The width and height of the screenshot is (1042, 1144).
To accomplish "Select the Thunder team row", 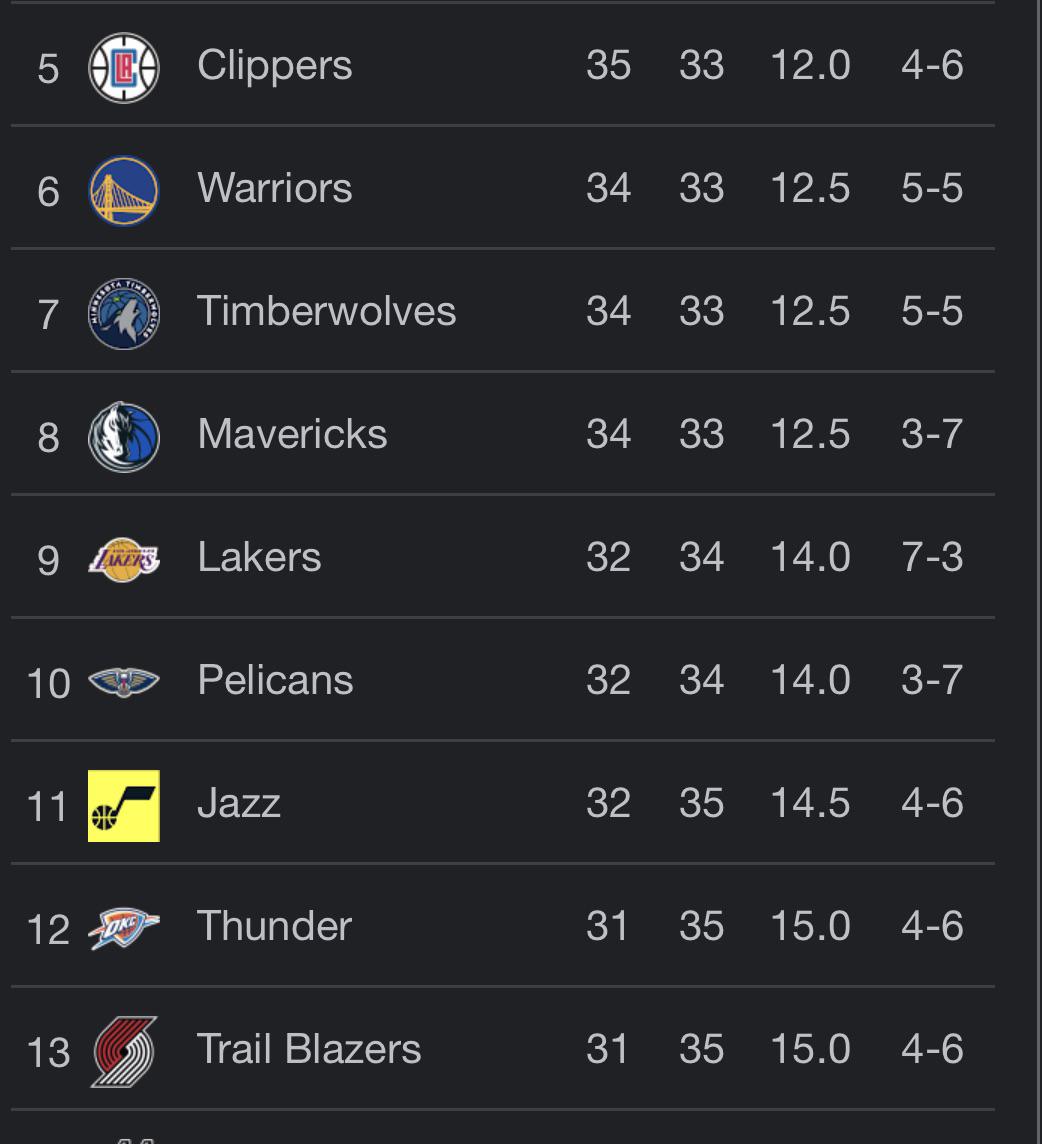I will click(x=274, y=926).
